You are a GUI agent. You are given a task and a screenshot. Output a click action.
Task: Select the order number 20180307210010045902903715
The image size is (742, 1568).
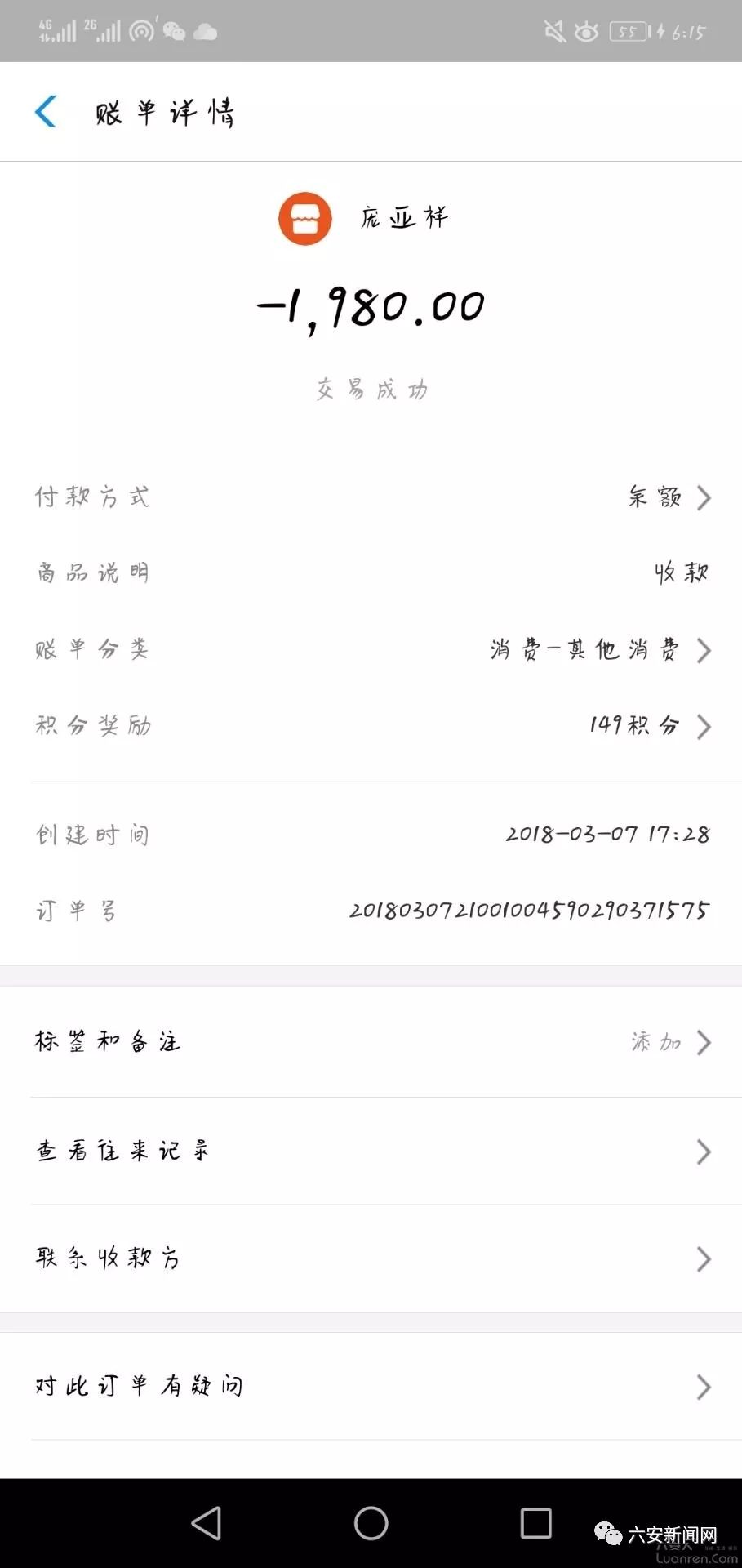tap(531, 909)
